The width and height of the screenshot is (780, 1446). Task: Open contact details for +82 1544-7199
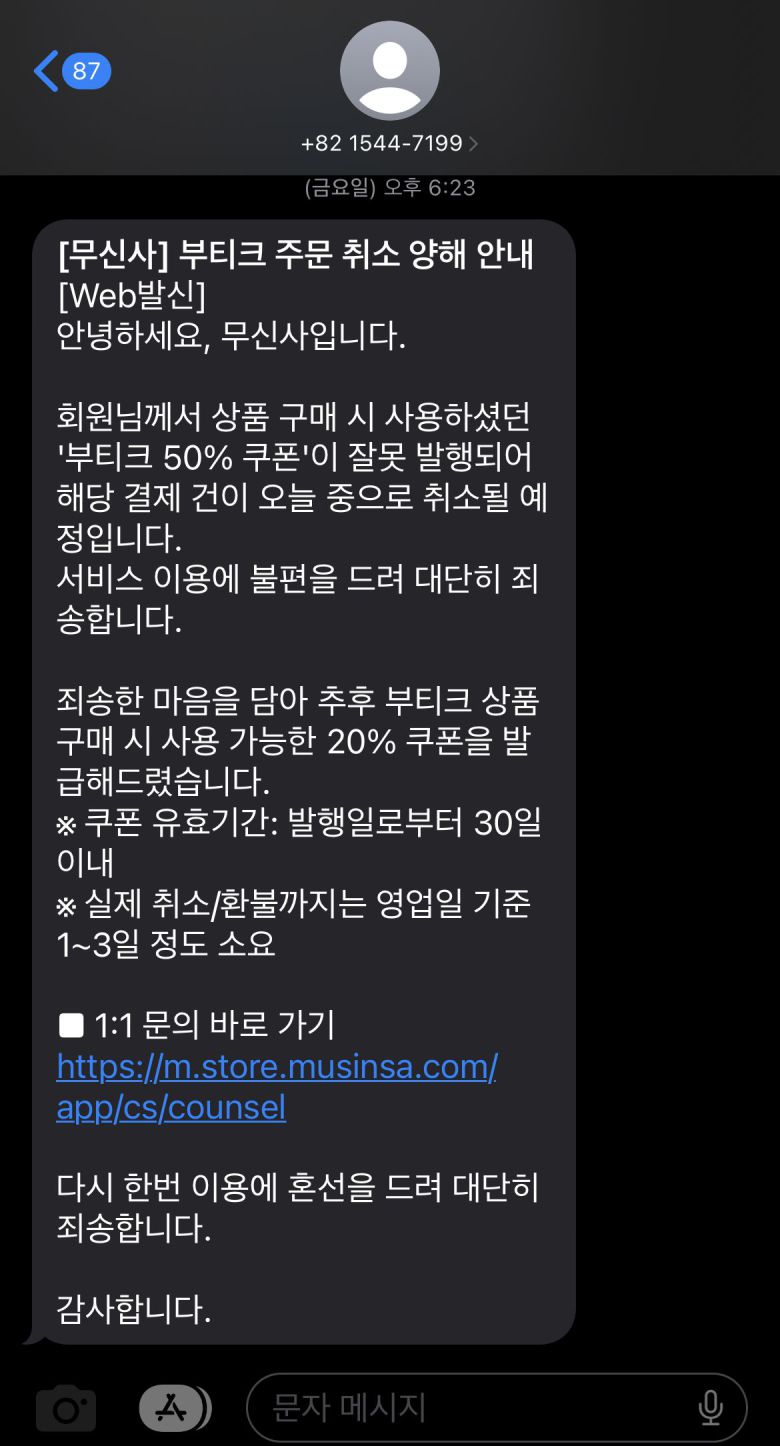[389, 143]
